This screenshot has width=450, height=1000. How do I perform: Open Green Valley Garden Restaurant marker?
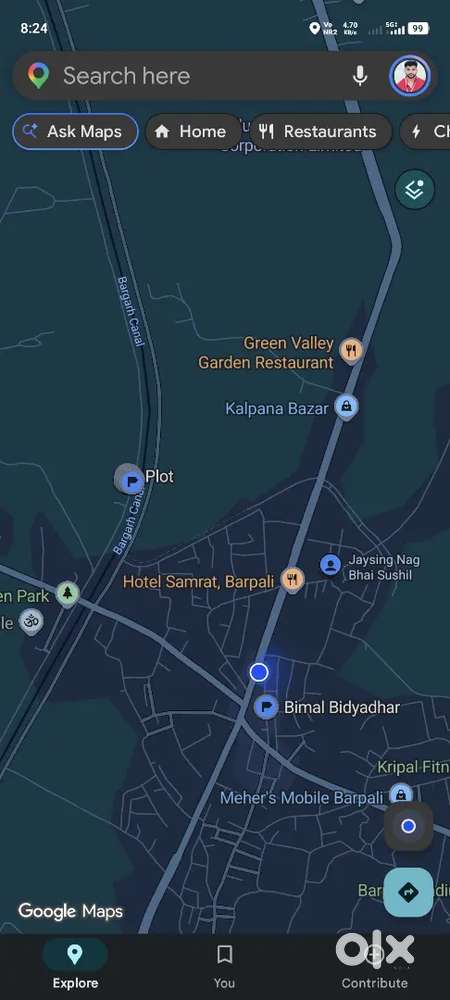pos(351,350)
